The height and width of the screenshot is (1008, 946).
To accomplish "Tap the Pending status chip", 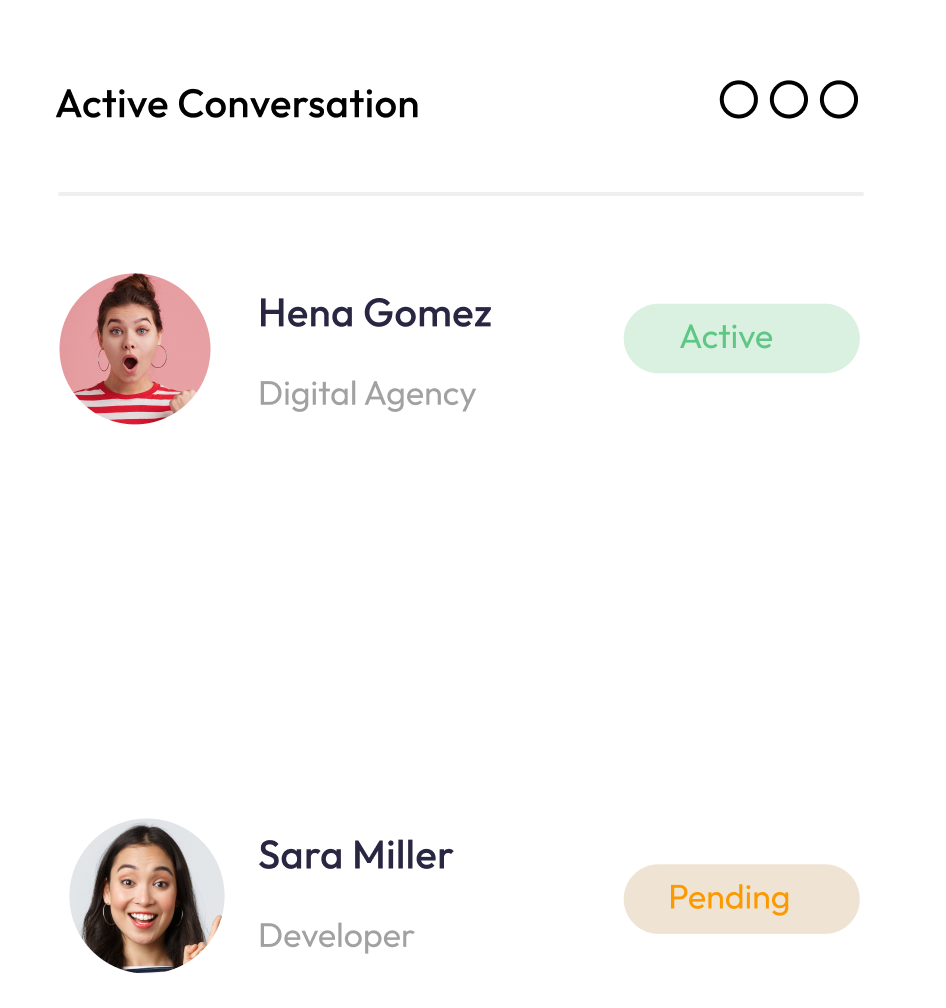I will (x=741, y=898).
